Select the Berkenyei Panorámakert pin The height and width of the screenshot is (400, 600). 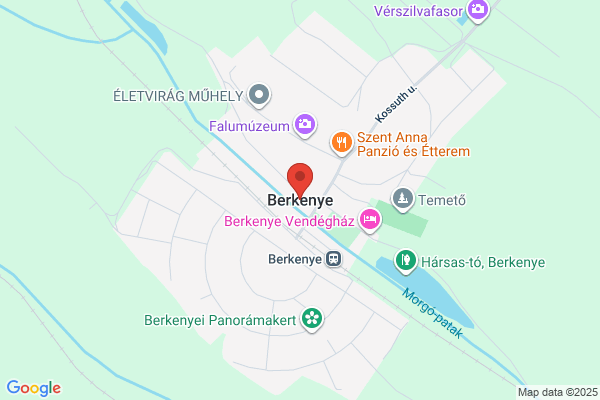312,319
